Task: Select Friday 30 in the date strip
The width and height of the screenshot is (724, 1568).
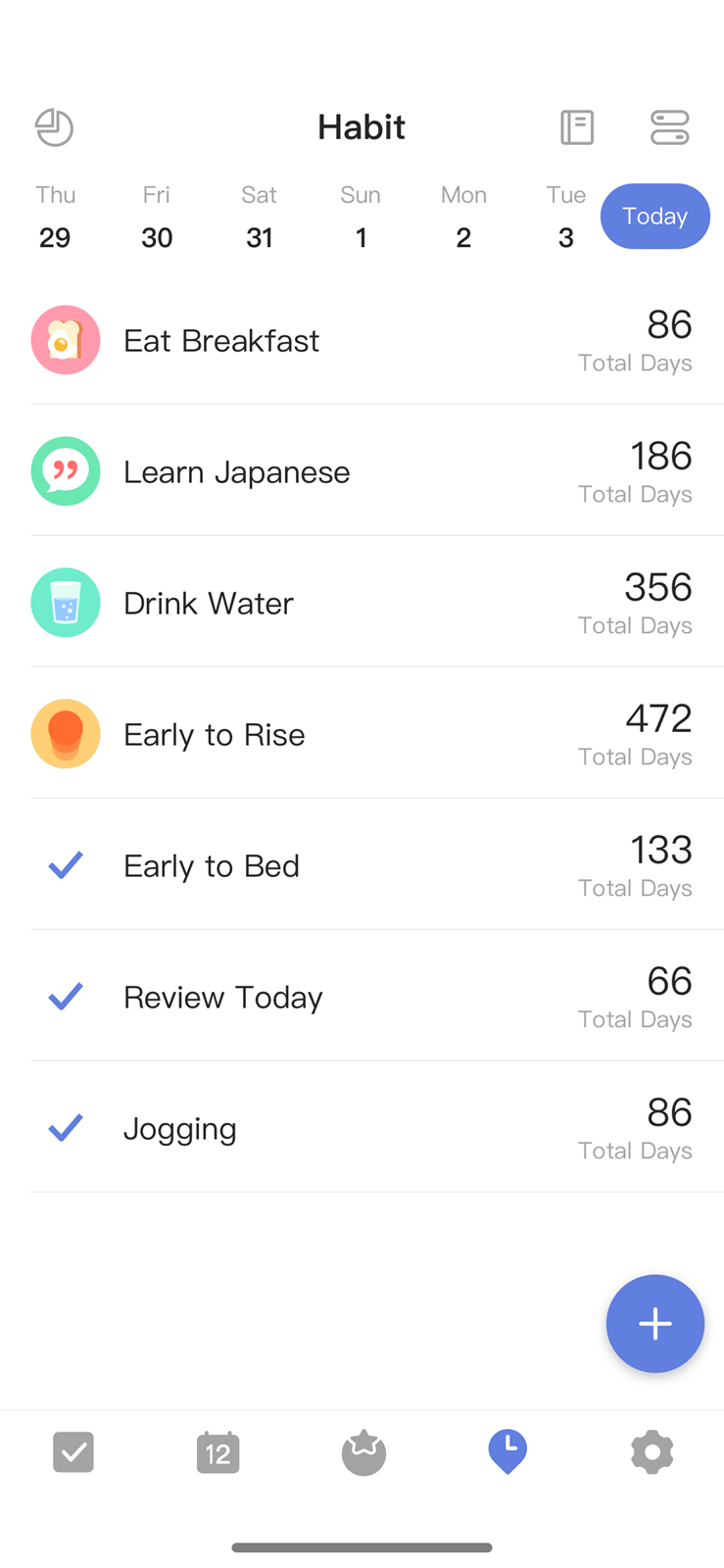Action: click(157, 217)
